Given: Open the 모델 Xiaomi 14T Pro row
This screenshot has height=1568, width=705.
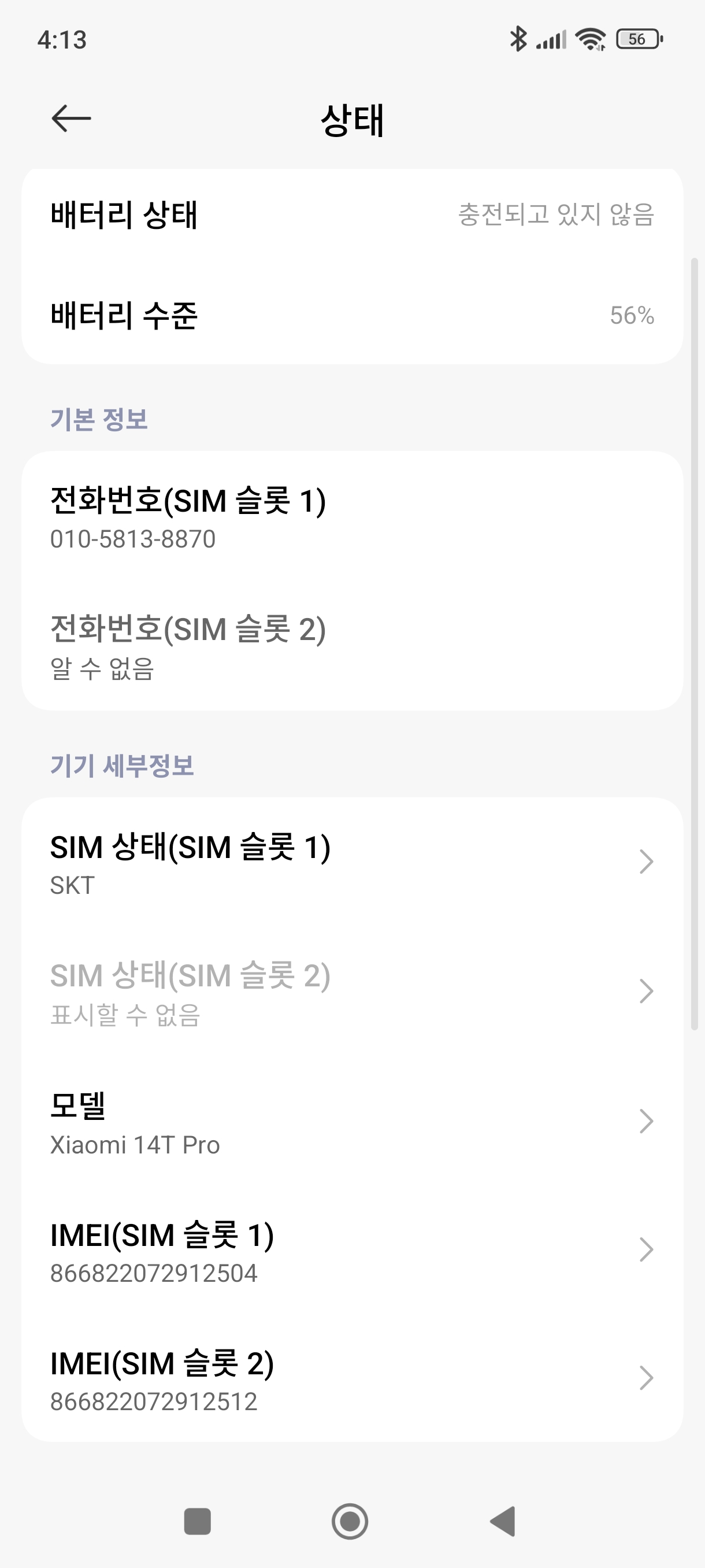Looking at the screenshot, I should 352,1121.
